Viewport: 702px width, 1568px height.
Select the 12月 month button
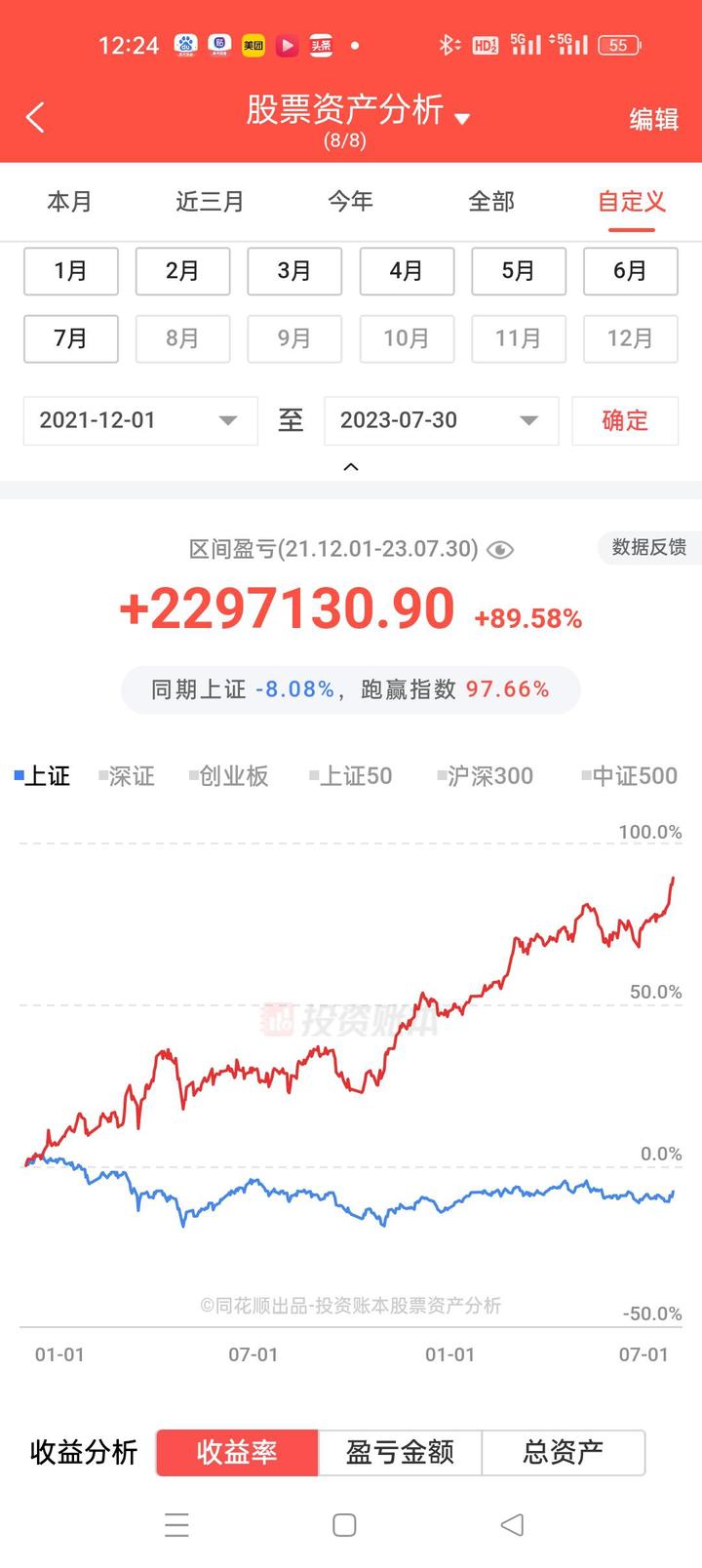tap(630, 338)
